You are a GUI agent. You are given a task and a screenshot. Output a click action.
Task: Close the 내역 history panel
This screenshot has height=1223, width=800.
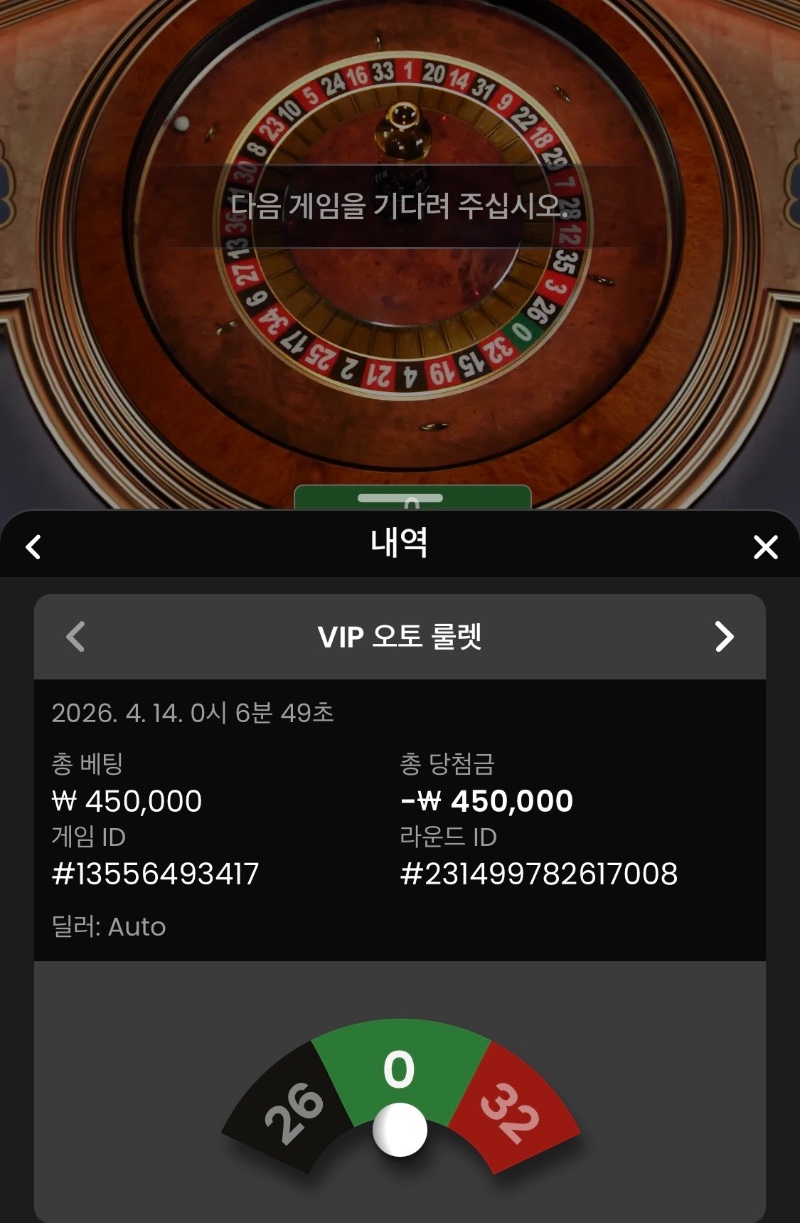[x=765, y=546]
